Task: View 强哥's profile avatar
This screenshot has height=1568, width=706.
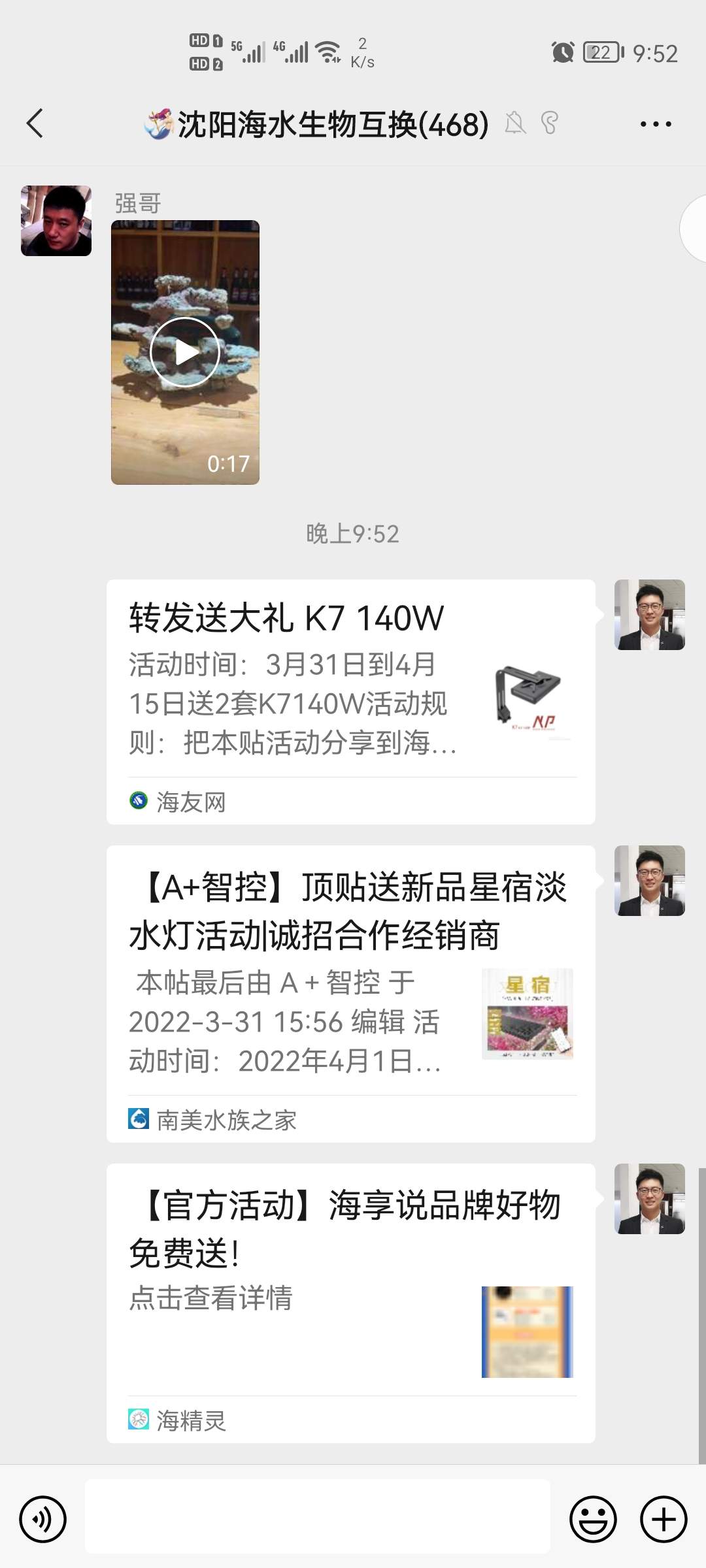Action: click(x=56, y=221)
